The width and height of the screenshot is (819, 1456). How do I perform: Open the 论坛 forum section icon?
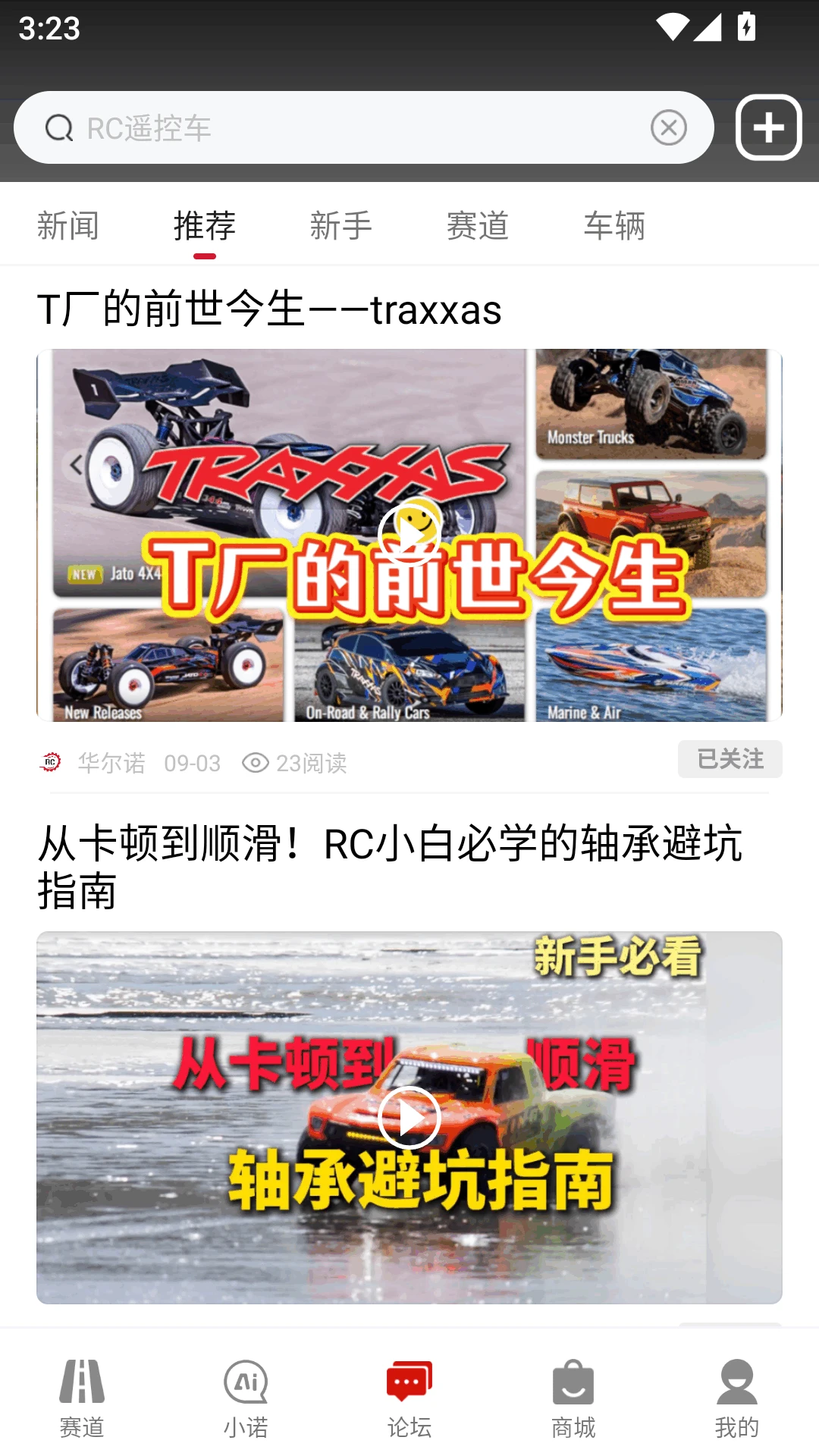[409, 1382]
